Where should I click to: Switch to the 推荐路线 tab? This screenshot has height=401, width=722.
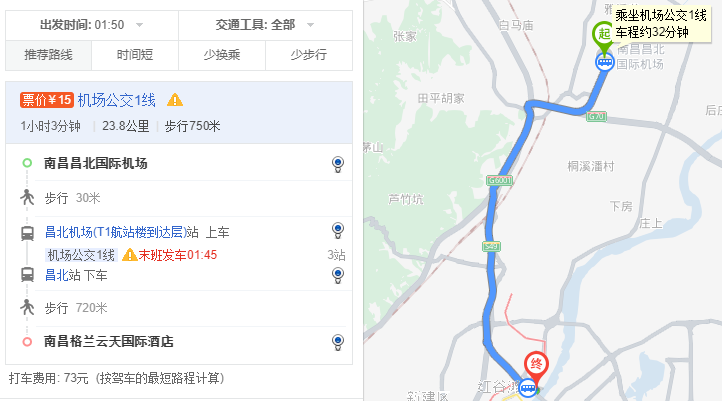coord(48,55)
